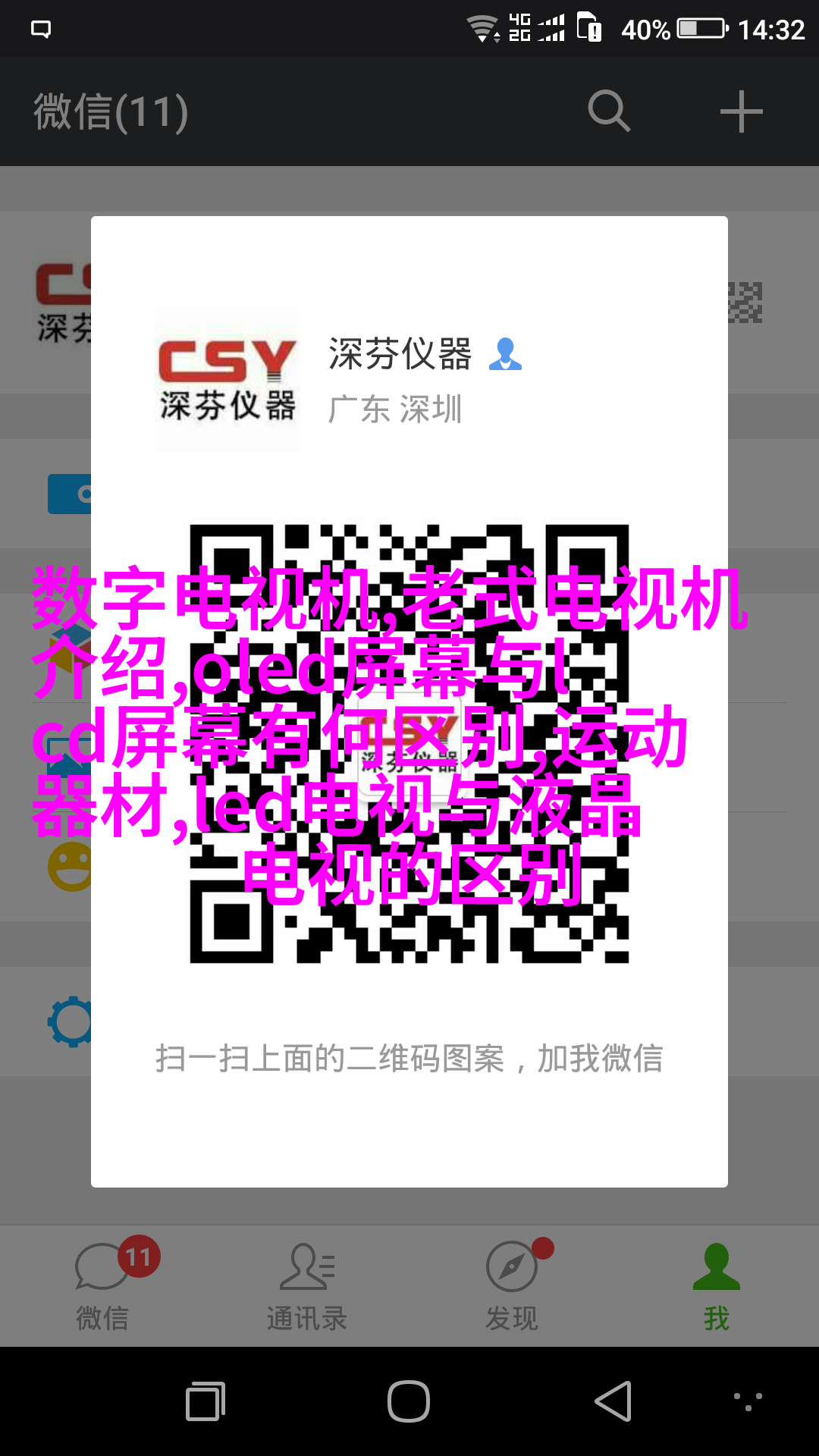This screenshot has width=819, height=1456.
Task: Switch to the 发现 discover tab
Action: (512, 1285)
